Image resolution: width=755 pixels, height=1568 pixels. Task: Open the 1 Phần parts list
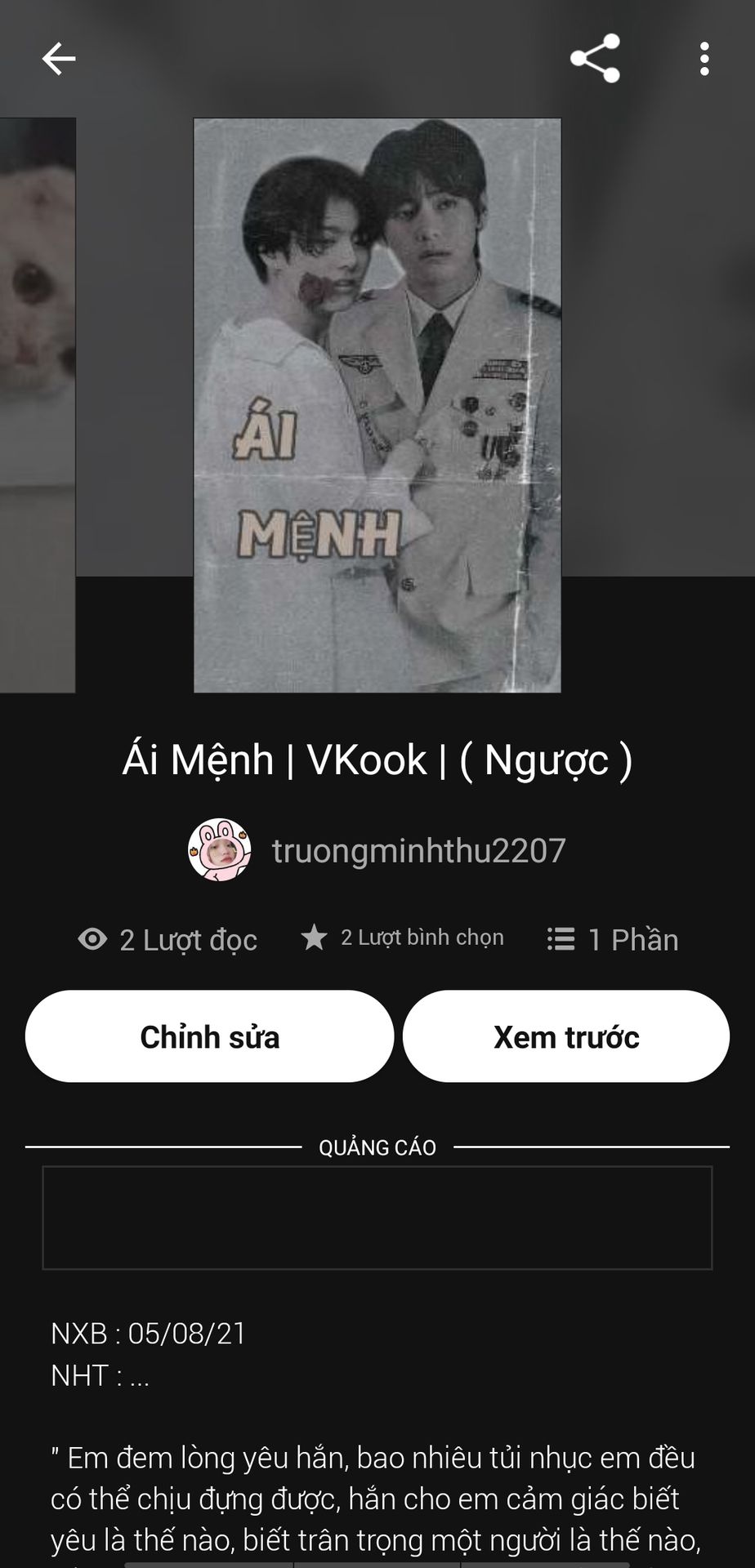click(x=613, y=939)
